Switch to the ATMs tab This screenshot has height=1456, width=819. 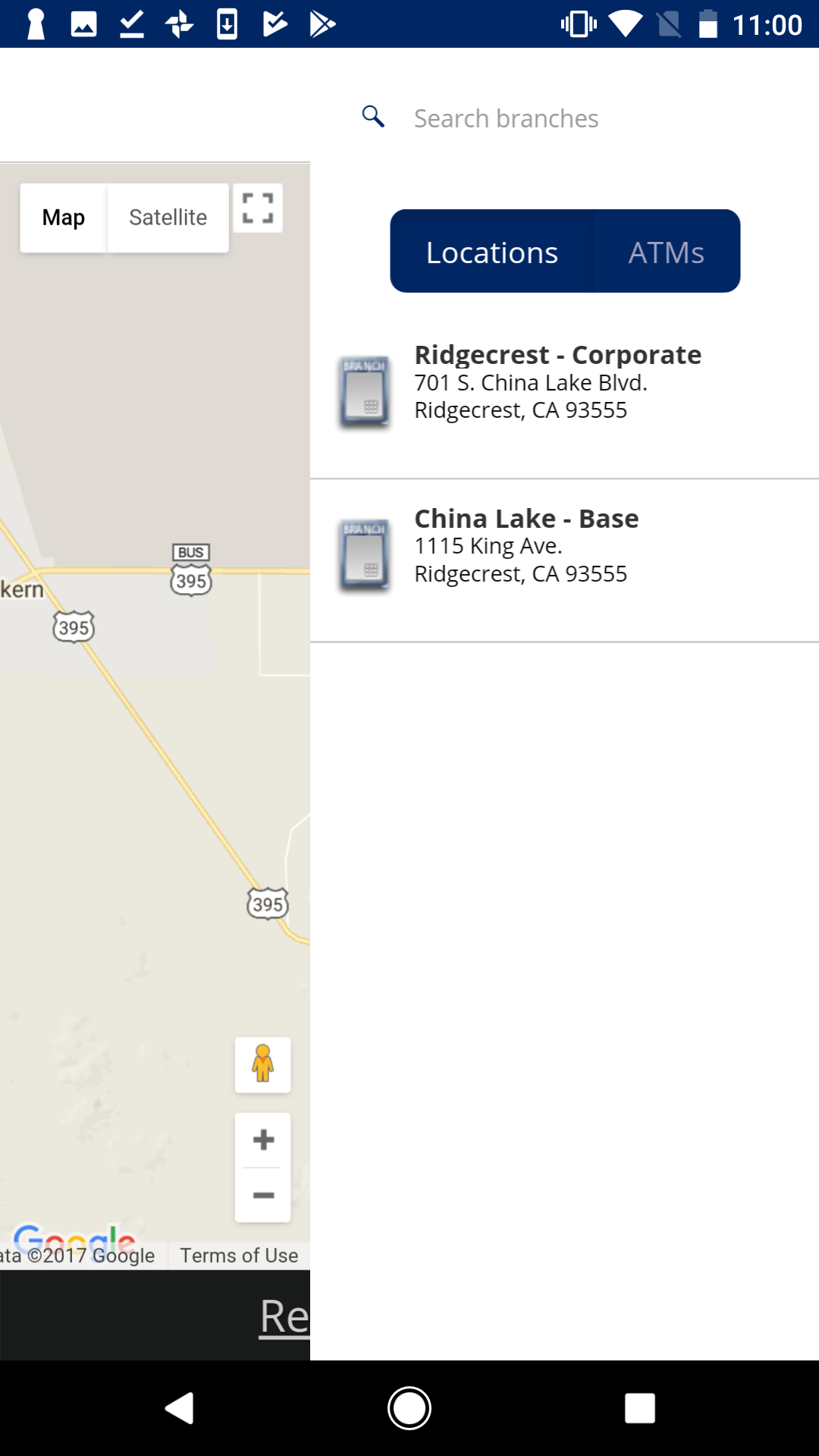click(666, 252)
